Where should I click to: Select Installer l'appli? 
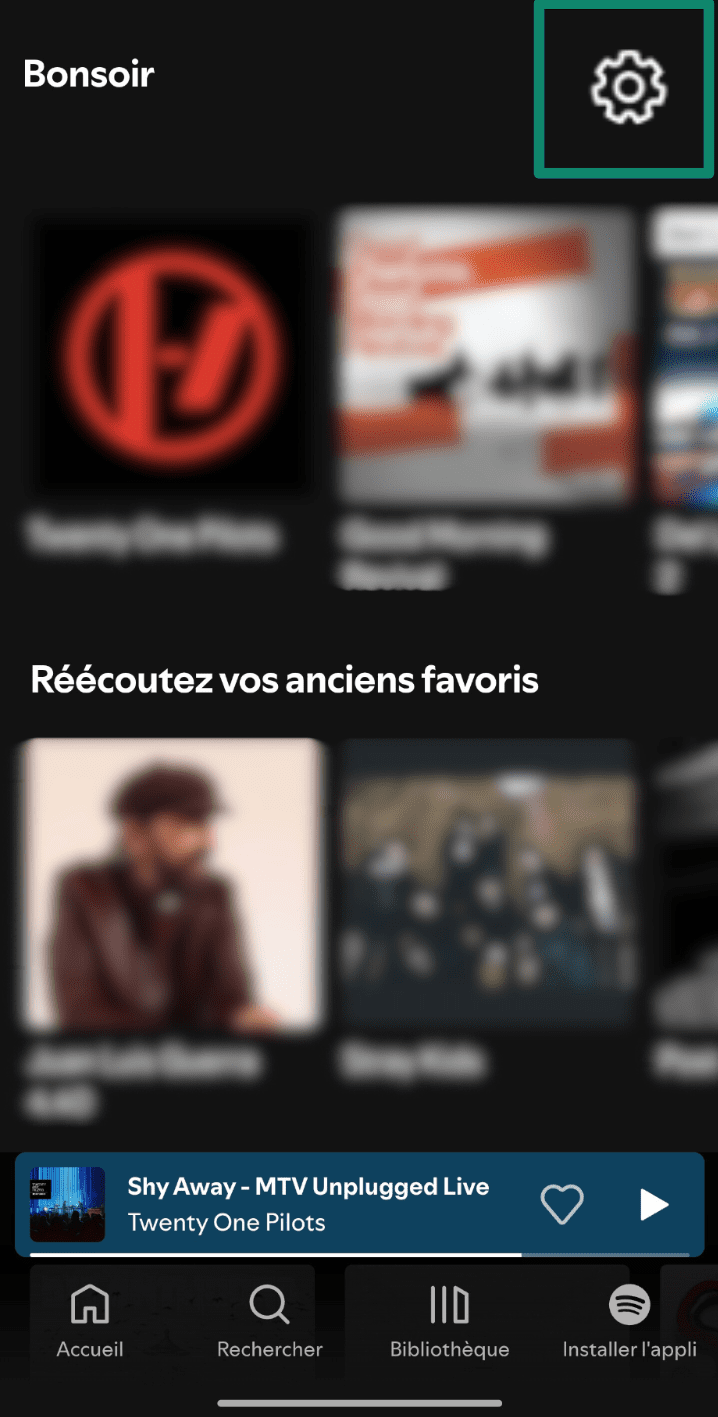click(629, 1322)
